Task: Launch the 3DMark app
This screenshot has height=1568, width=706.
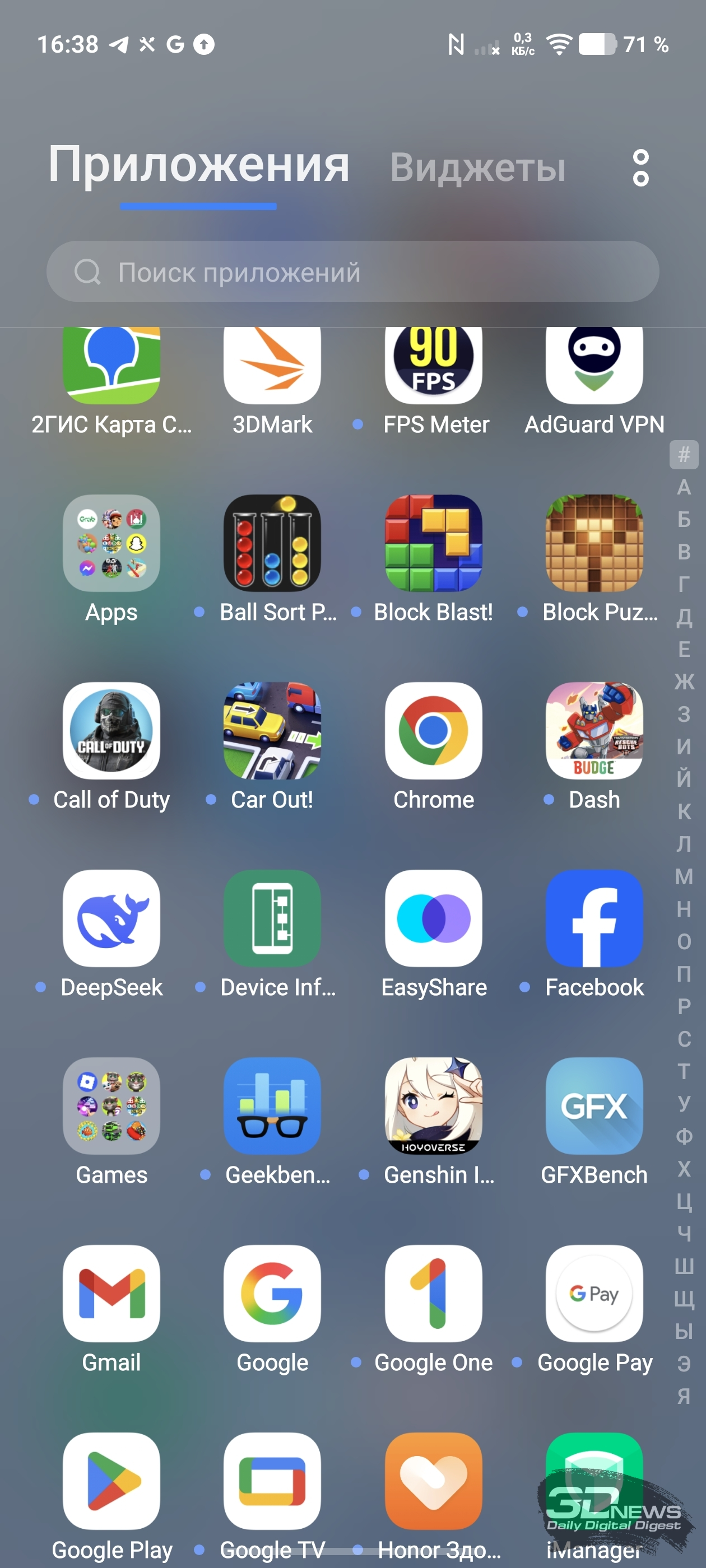Action: [x=272, y=365]
